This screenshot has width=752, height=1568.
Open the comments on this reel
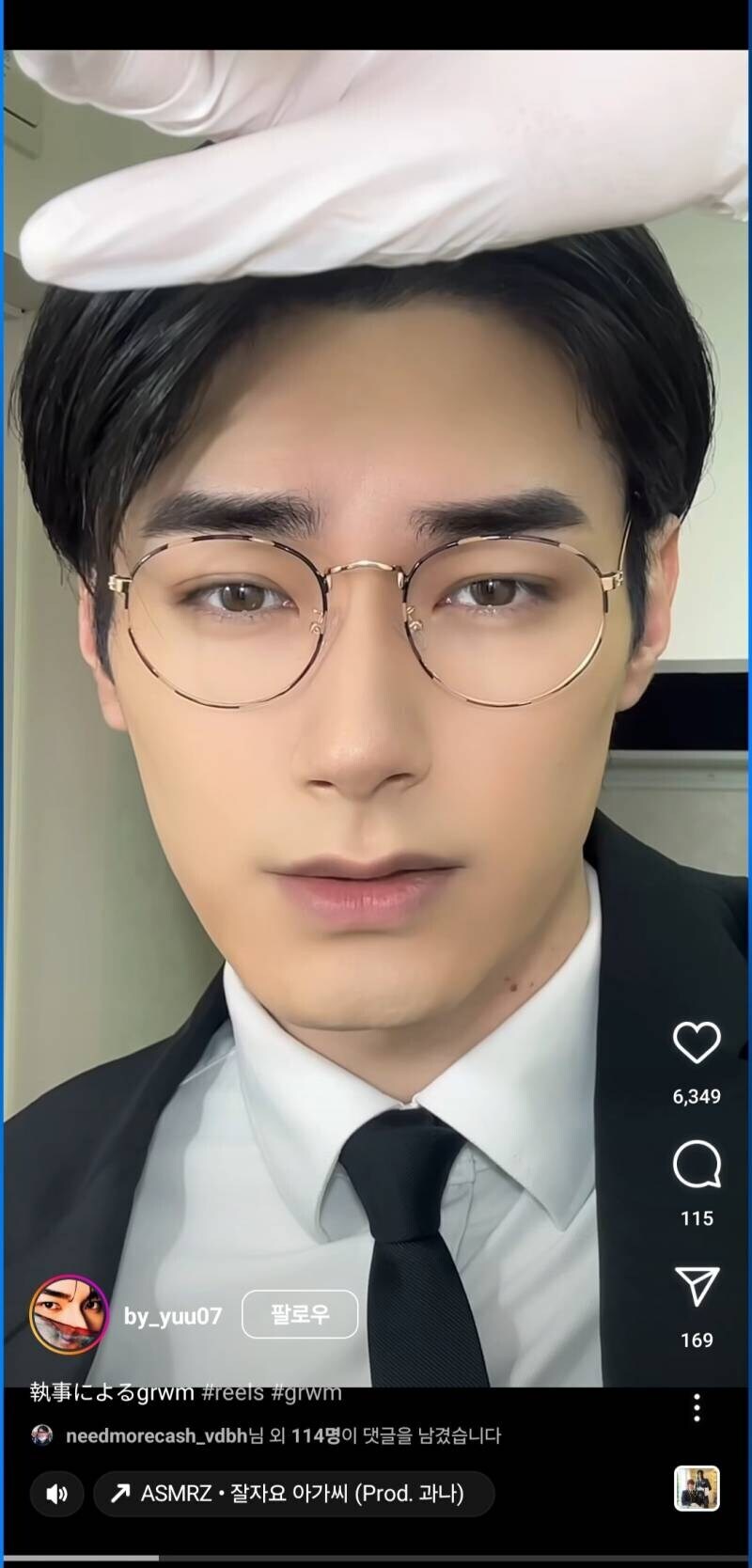coord(697,1166)
